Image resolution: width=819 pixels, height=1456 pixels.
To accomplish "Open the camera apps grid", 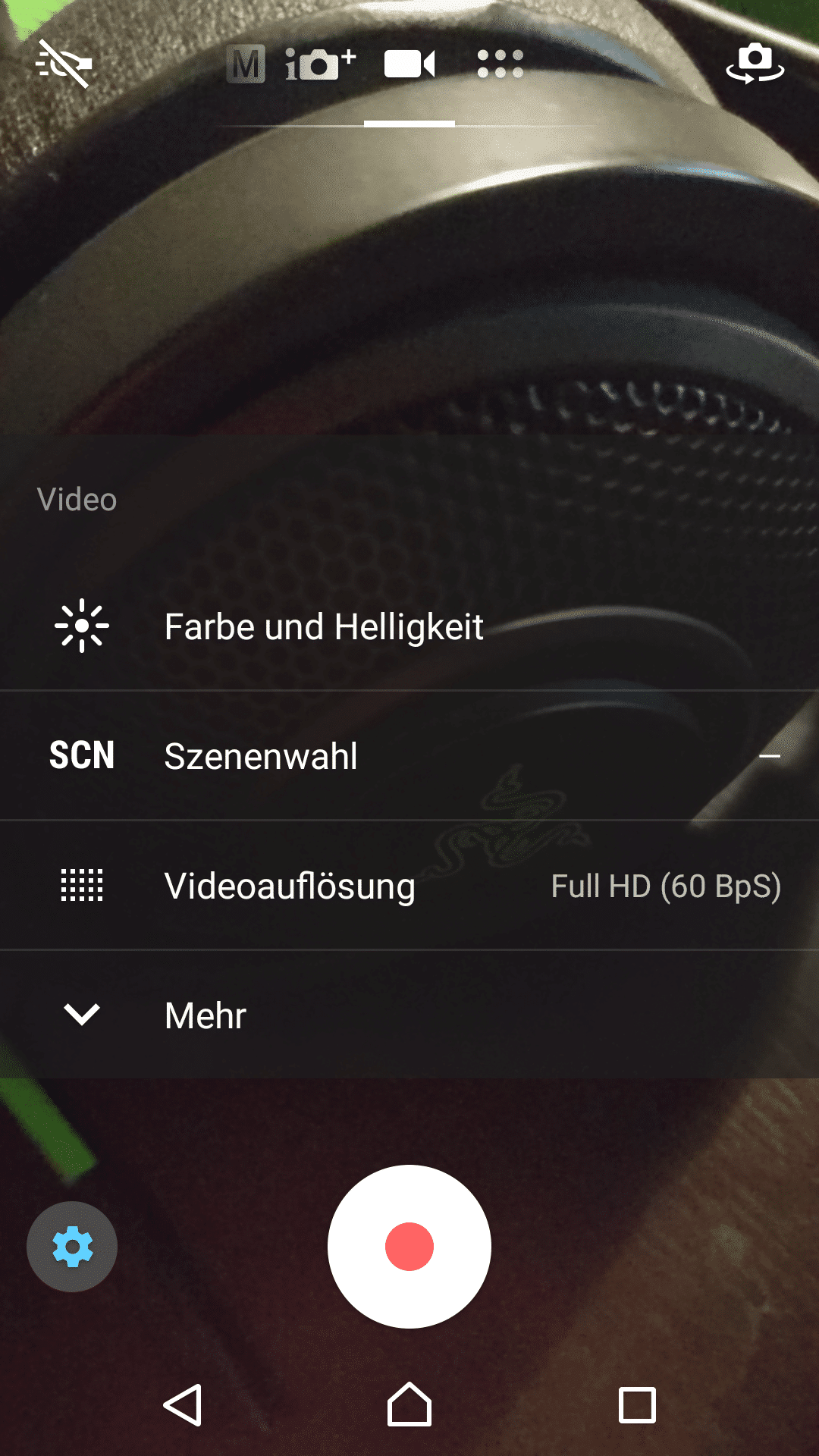I will [500, 64].
